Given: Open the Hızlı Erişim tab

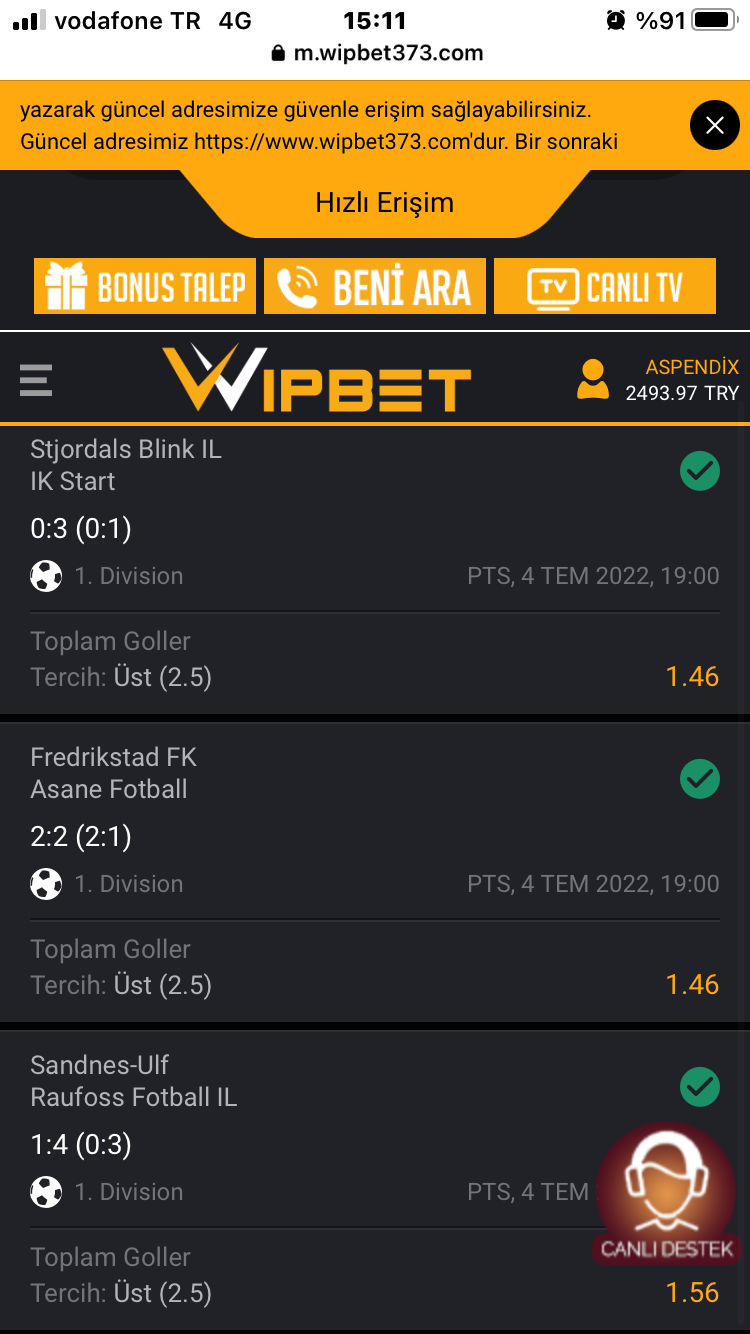Looking at the screenshot, I should tap(384, 203).
